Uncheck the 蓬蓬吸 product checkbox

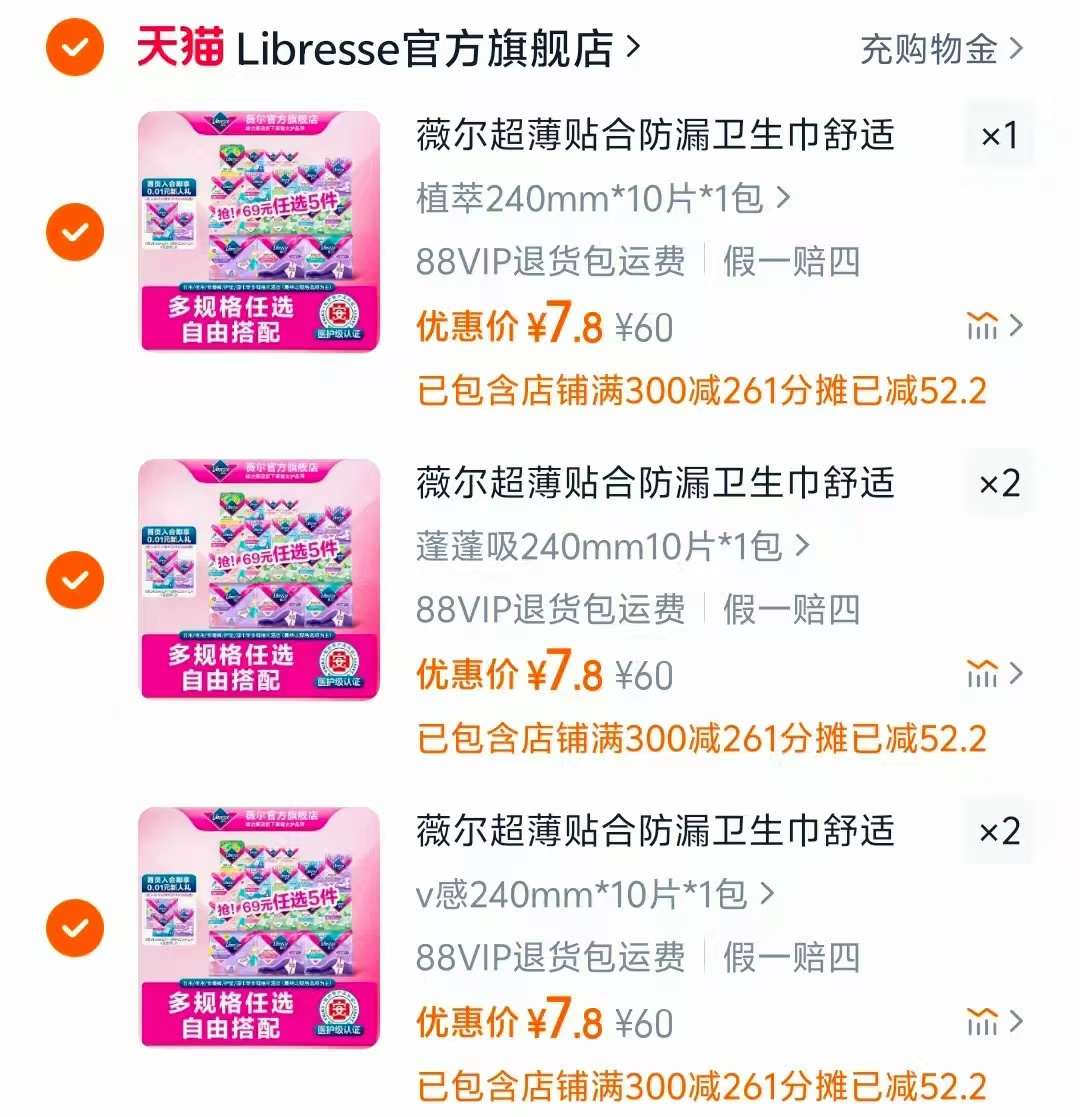pyautogui.click(x=74, y=579)
